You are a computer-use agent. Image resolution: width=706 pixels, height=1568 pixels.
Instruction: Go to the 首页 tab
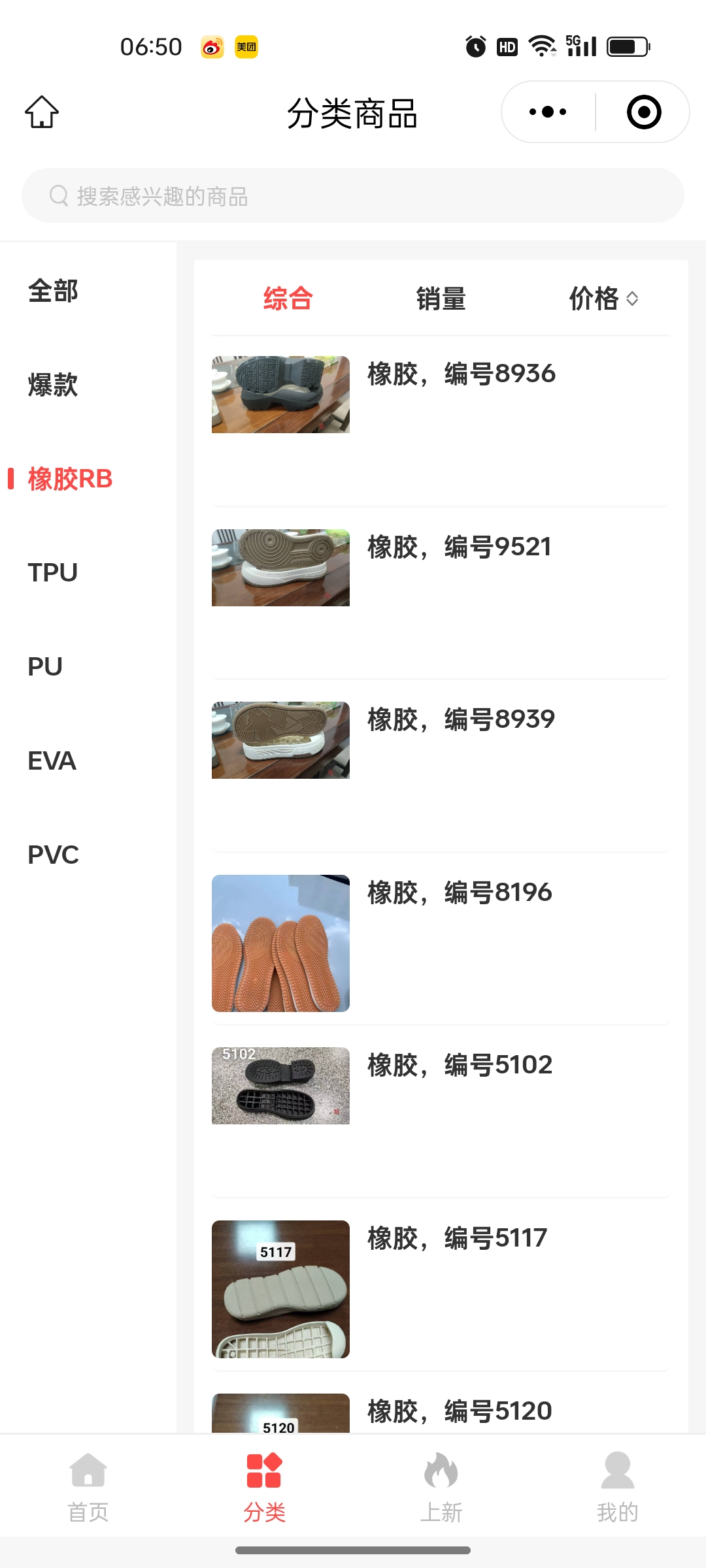pyautogui.click(x=88, y=1483)
